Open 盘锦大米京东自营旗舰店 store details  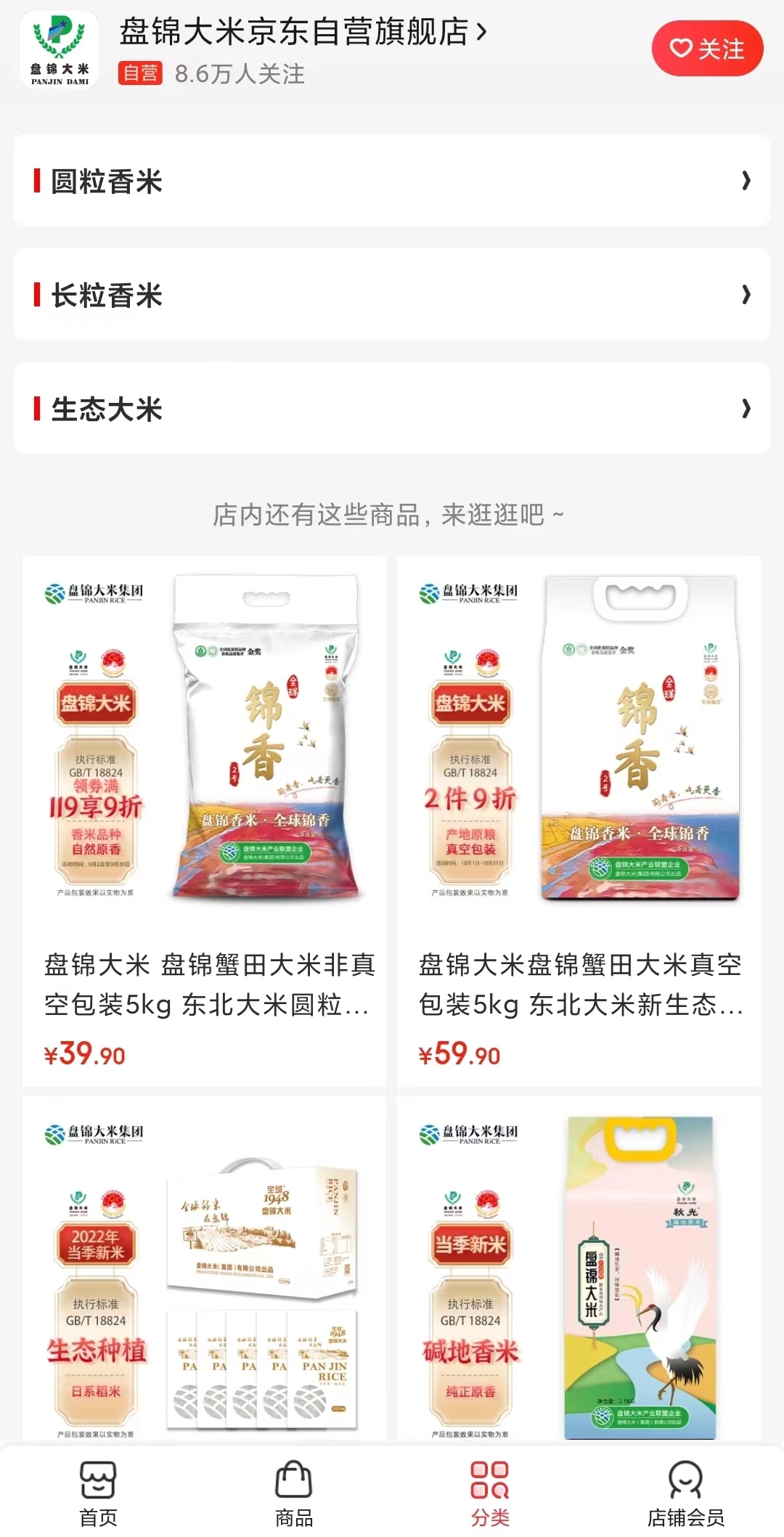[301, 33]
